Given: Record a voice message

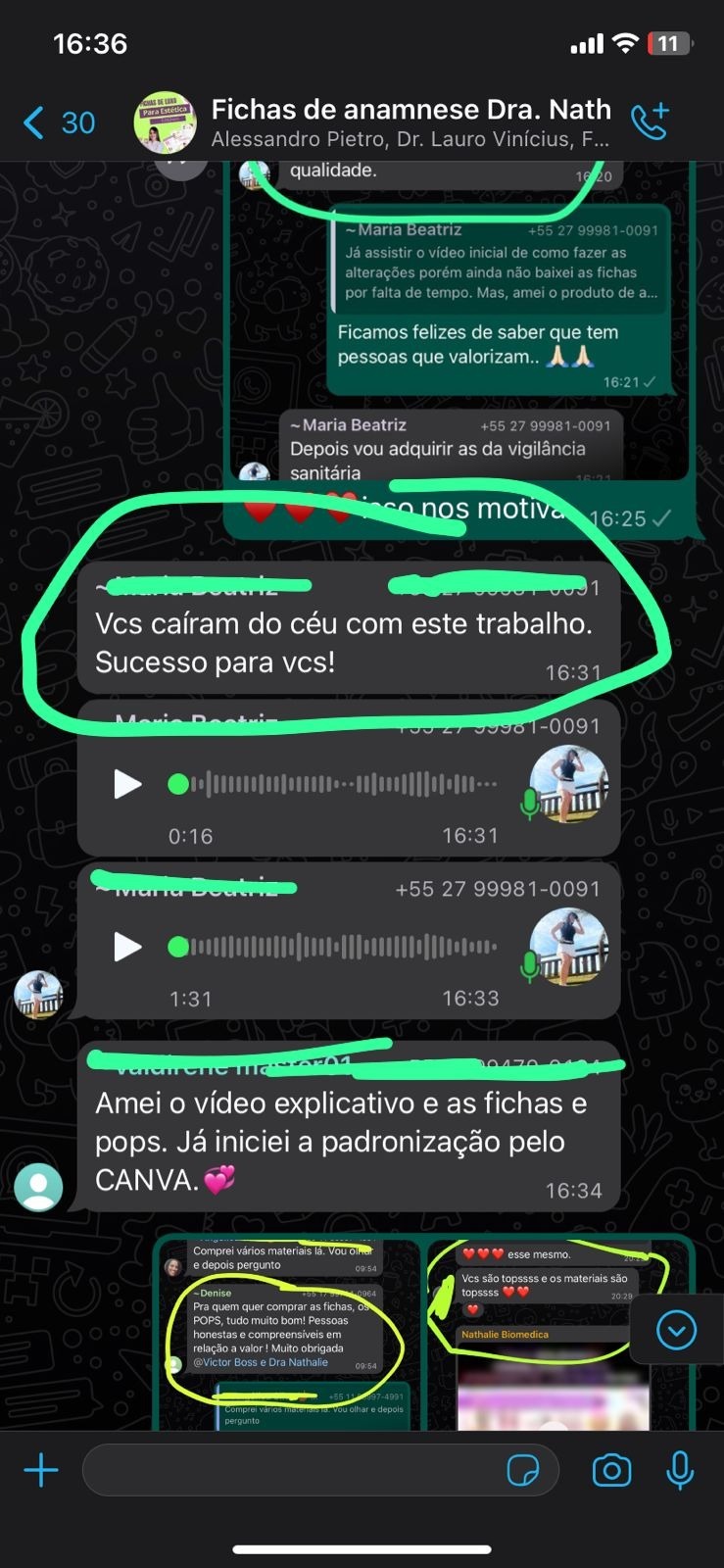Looking at the screenshot, I should (x=680, y=1470).
